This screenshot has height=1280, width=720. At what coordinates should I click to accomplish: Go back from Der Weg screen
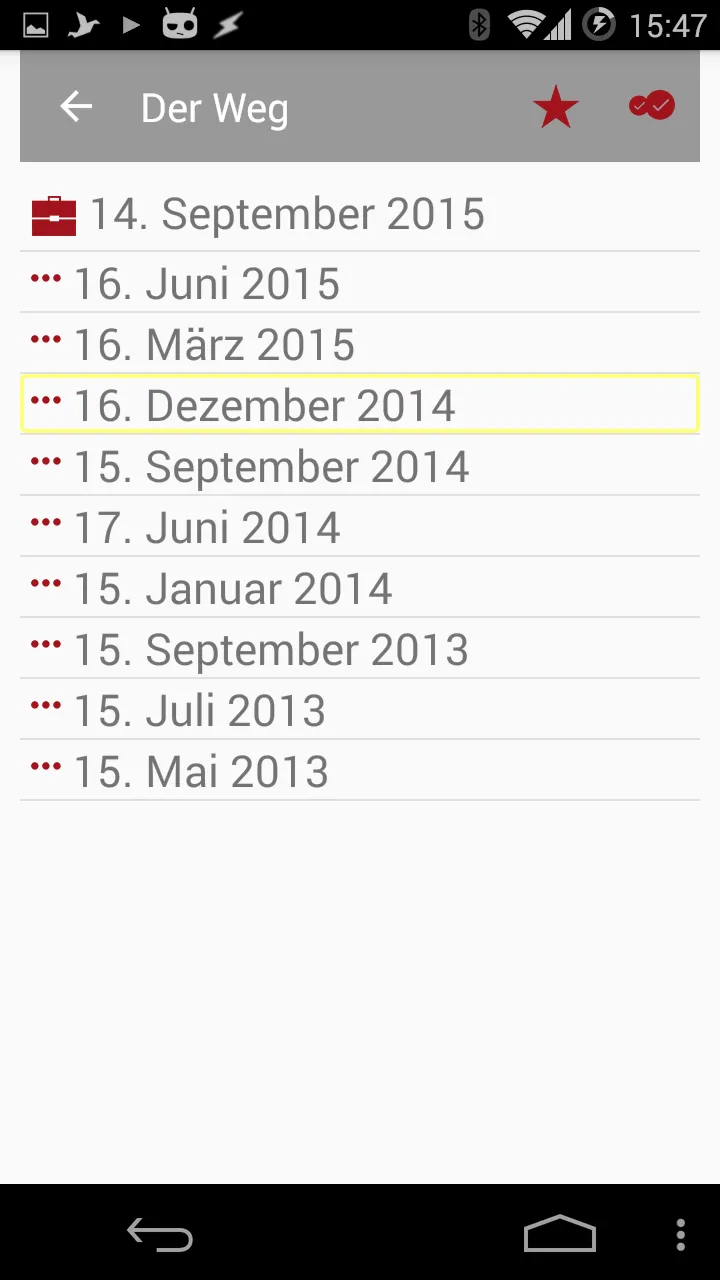pos(76,107)
